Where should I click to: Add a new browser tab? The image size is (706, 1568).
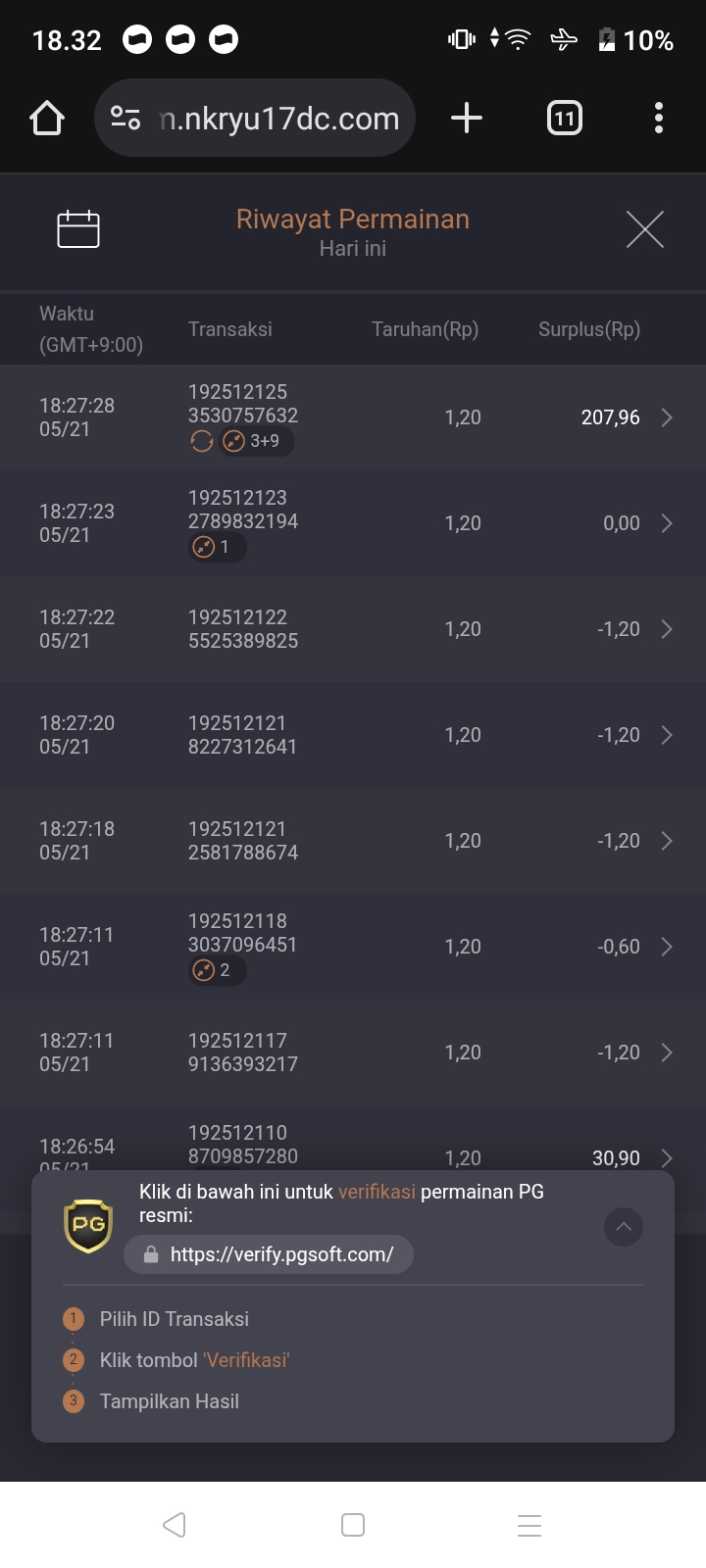point(467,119)
